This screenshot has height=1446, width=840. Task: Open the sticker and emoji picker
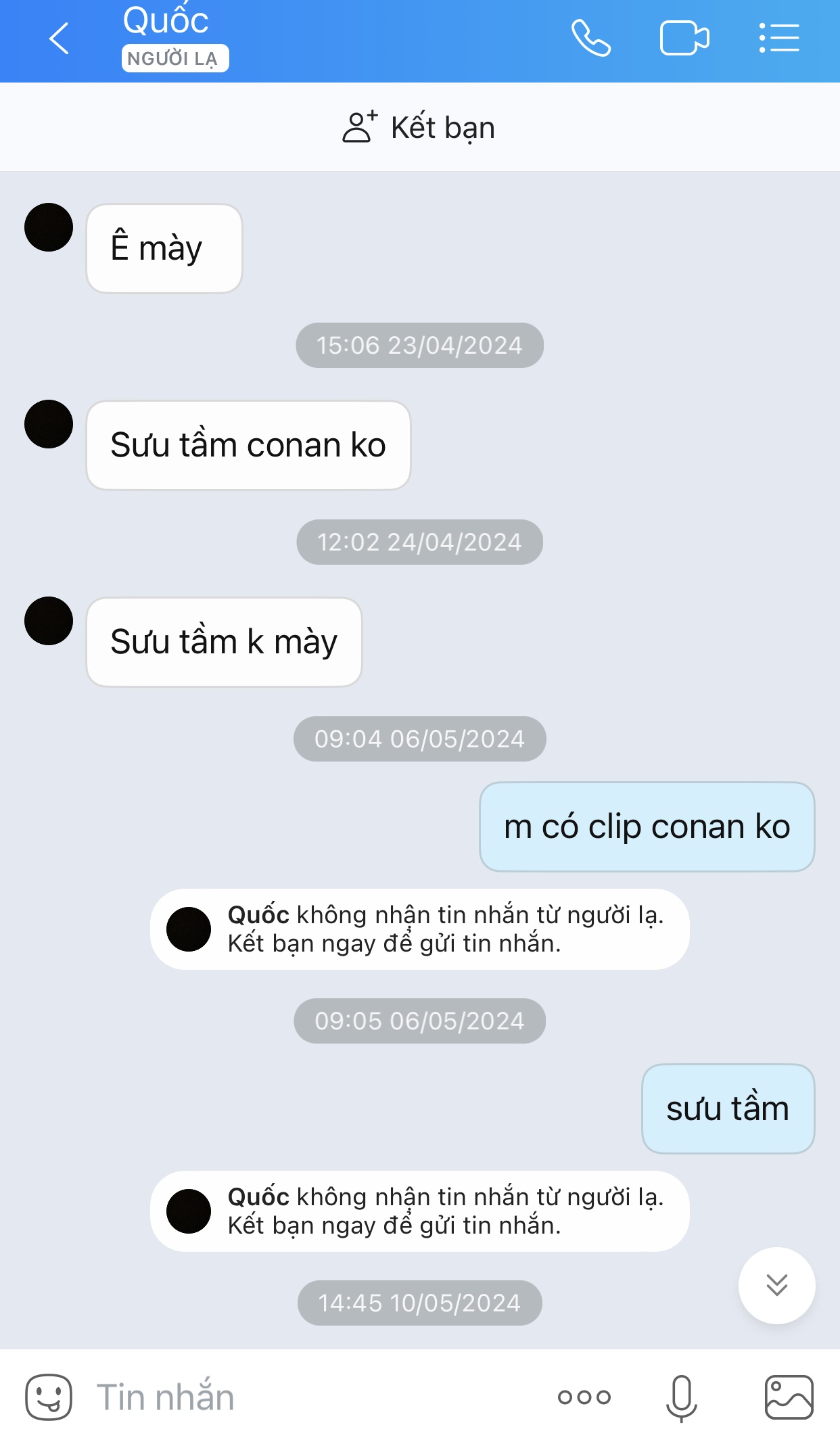49,1397
